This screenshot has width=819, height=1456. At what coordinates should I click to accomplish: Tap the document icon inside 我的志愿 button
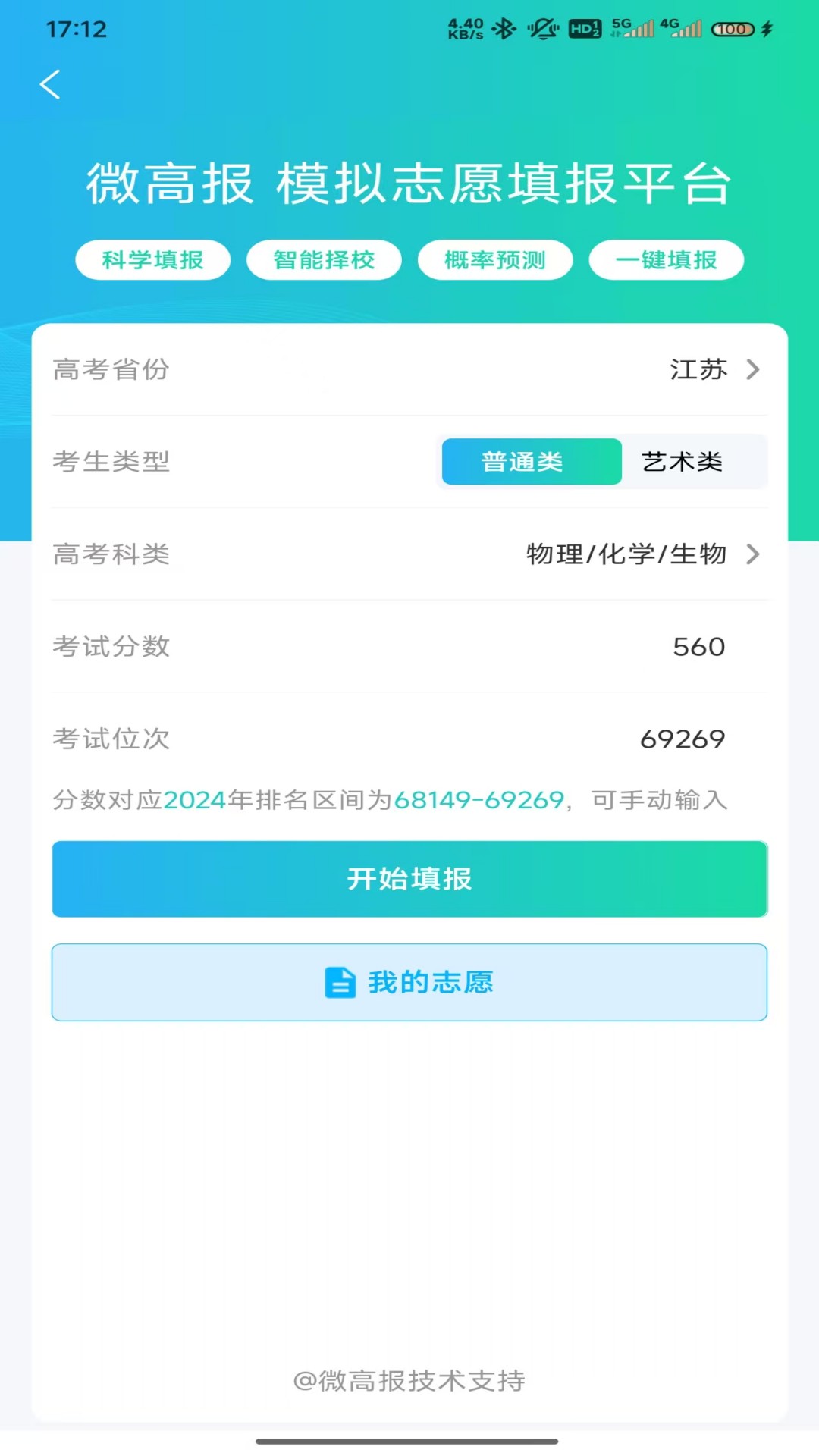point(339,982)
